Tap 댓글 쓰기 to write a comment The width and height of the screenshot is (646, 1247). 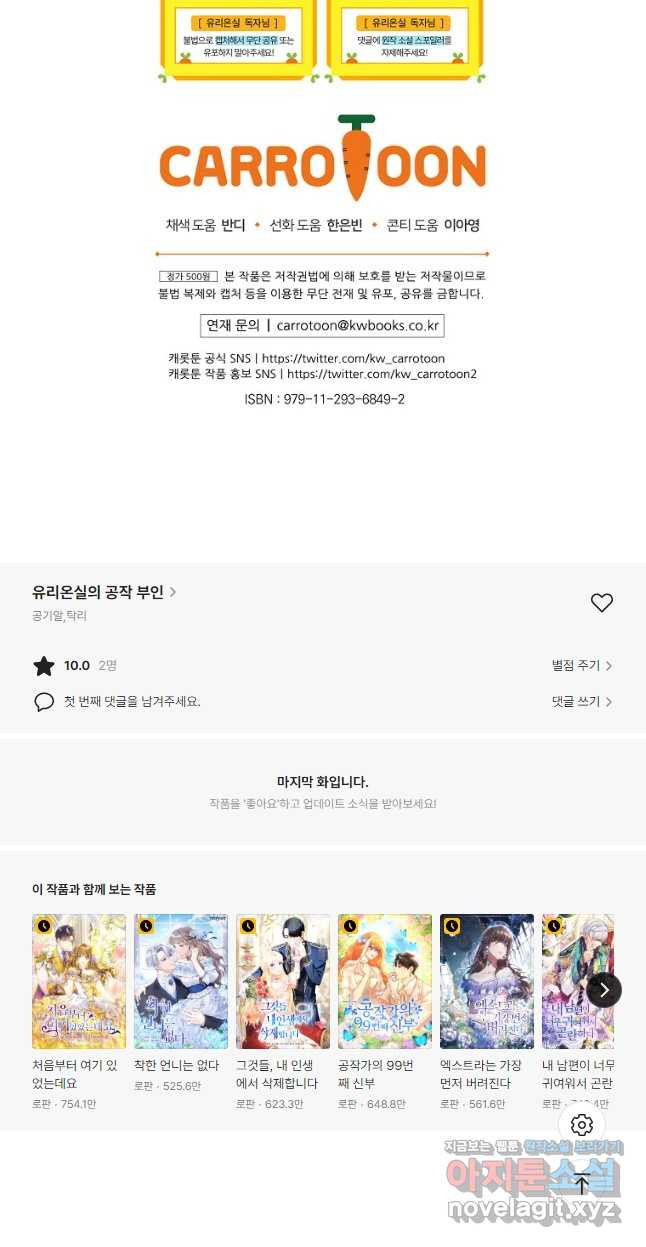coord(581,702)
